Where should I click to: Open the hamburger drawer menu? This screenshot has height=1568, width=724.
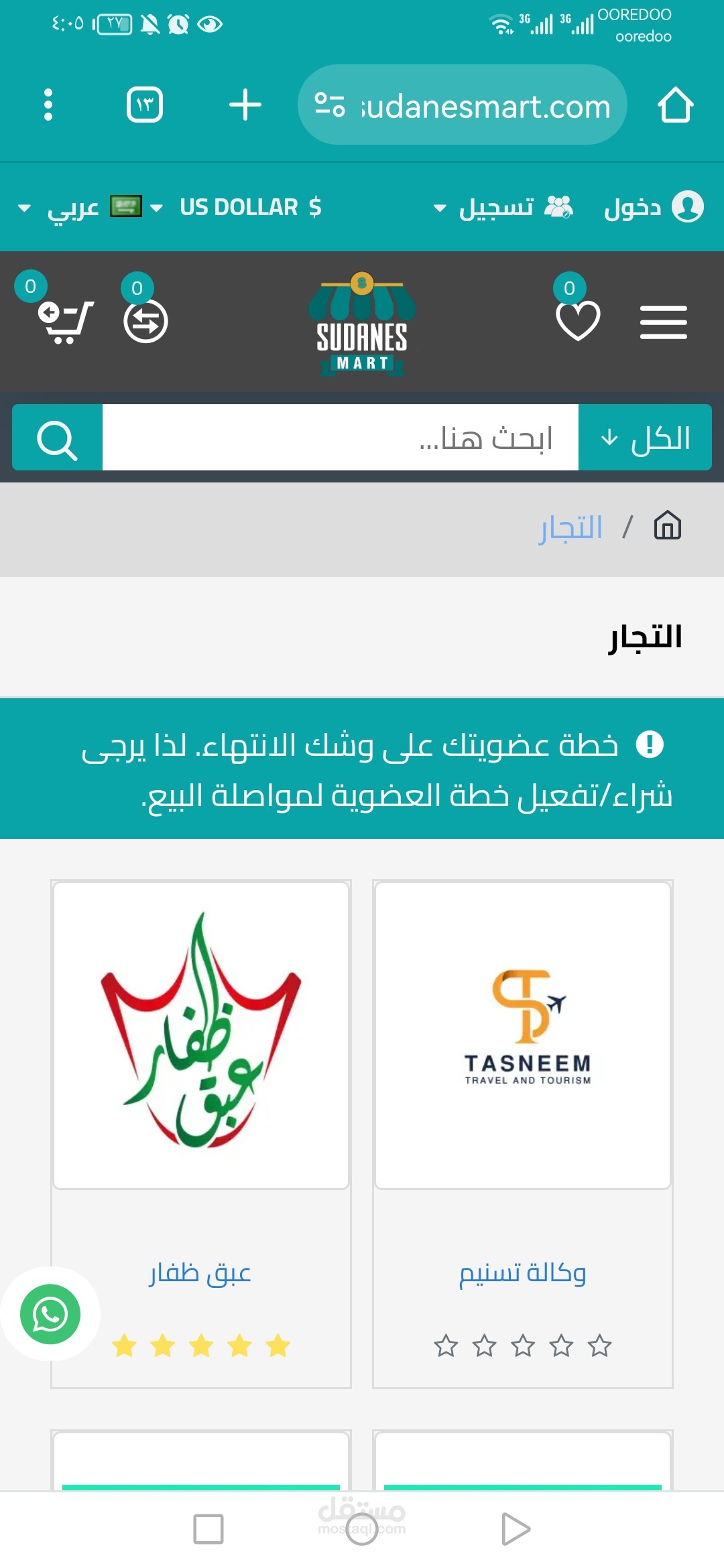[x=663, y=322]
